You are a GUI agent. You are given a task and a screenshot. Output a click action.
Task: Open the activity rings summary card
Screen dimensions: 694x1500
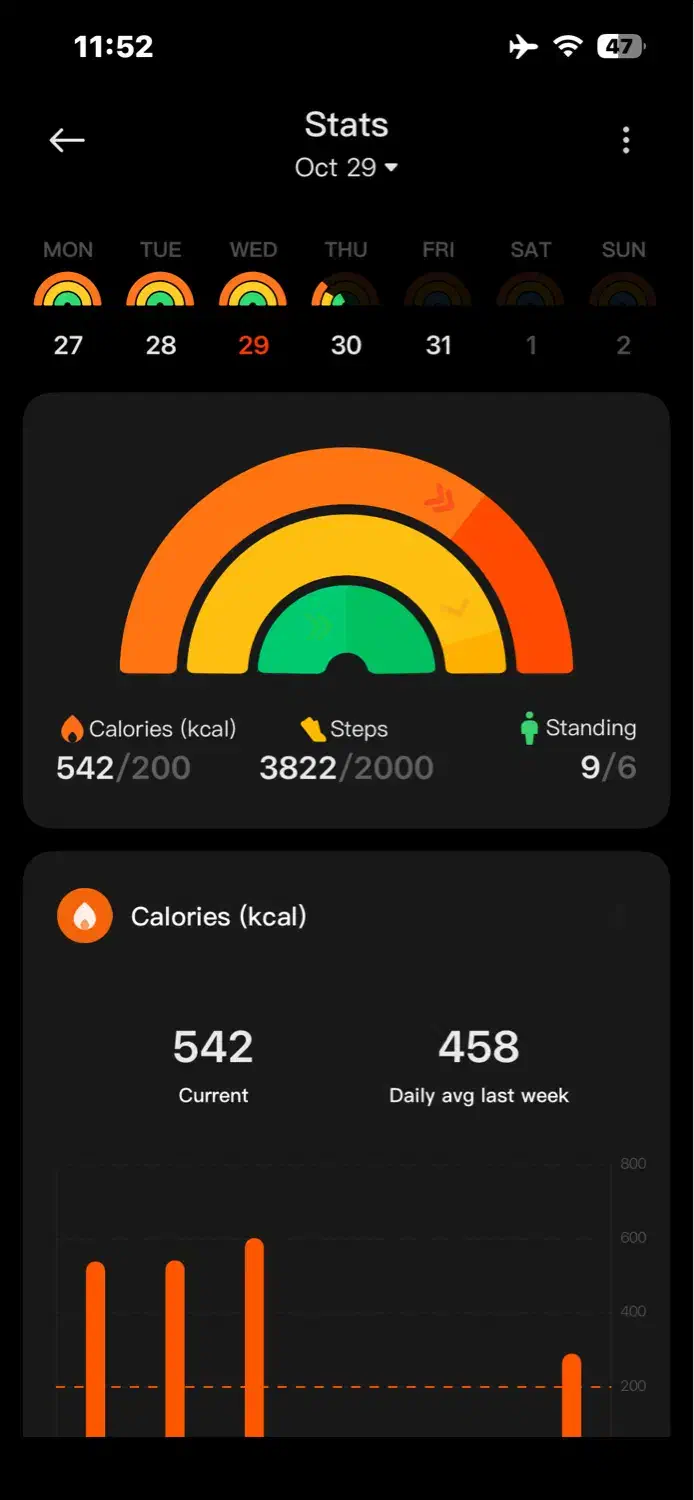click(346, 610)
